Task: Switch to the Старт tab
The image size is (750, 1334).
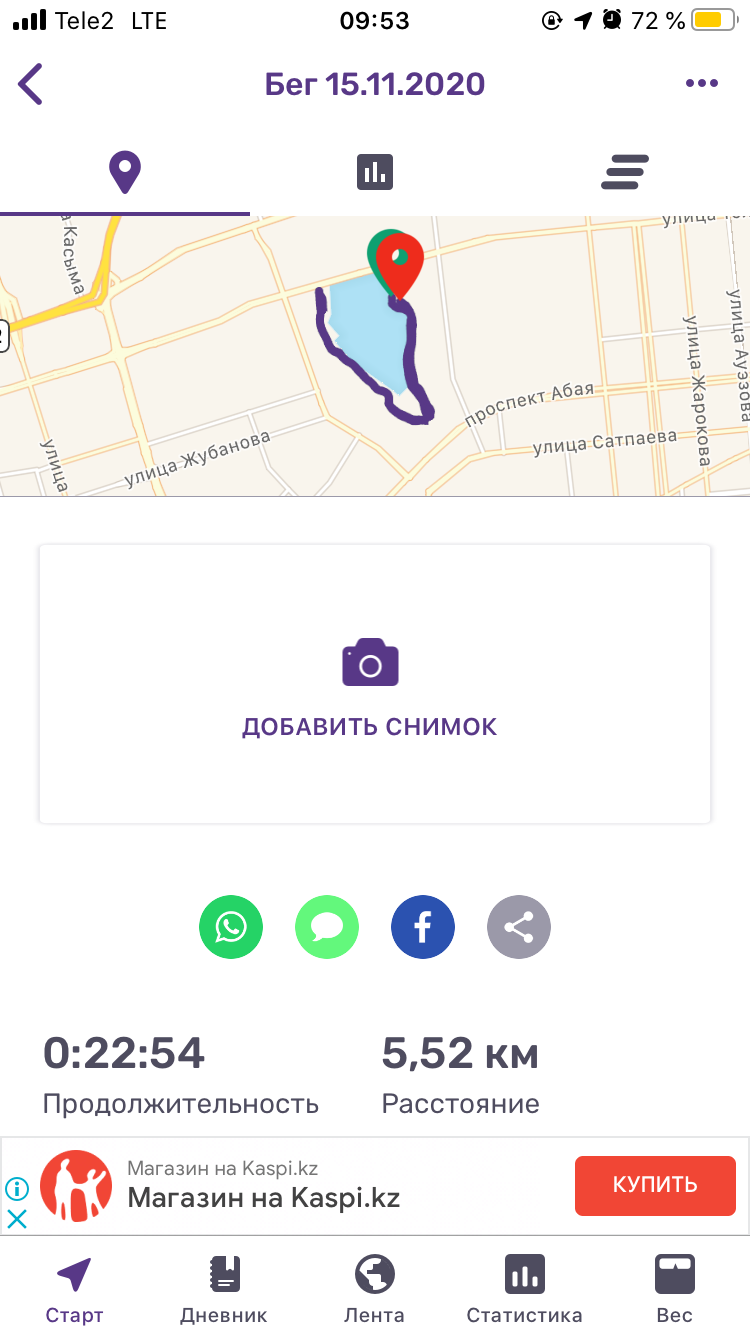Action: click(x=74, y=1289)
